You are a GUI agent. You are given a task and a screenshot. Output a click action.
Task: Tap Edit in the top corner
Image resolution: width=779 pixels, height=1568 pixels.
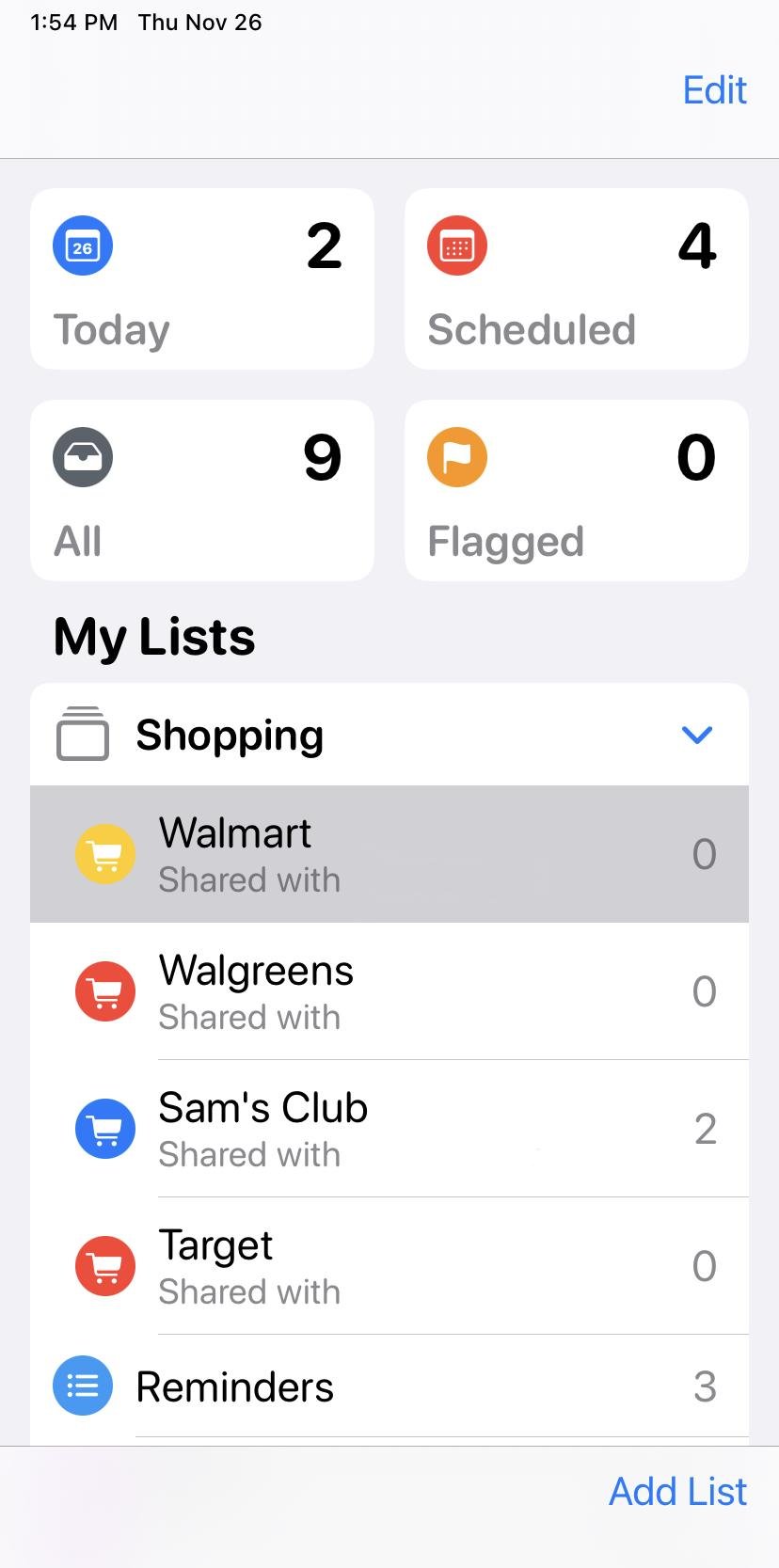click(x=714, y=90)
